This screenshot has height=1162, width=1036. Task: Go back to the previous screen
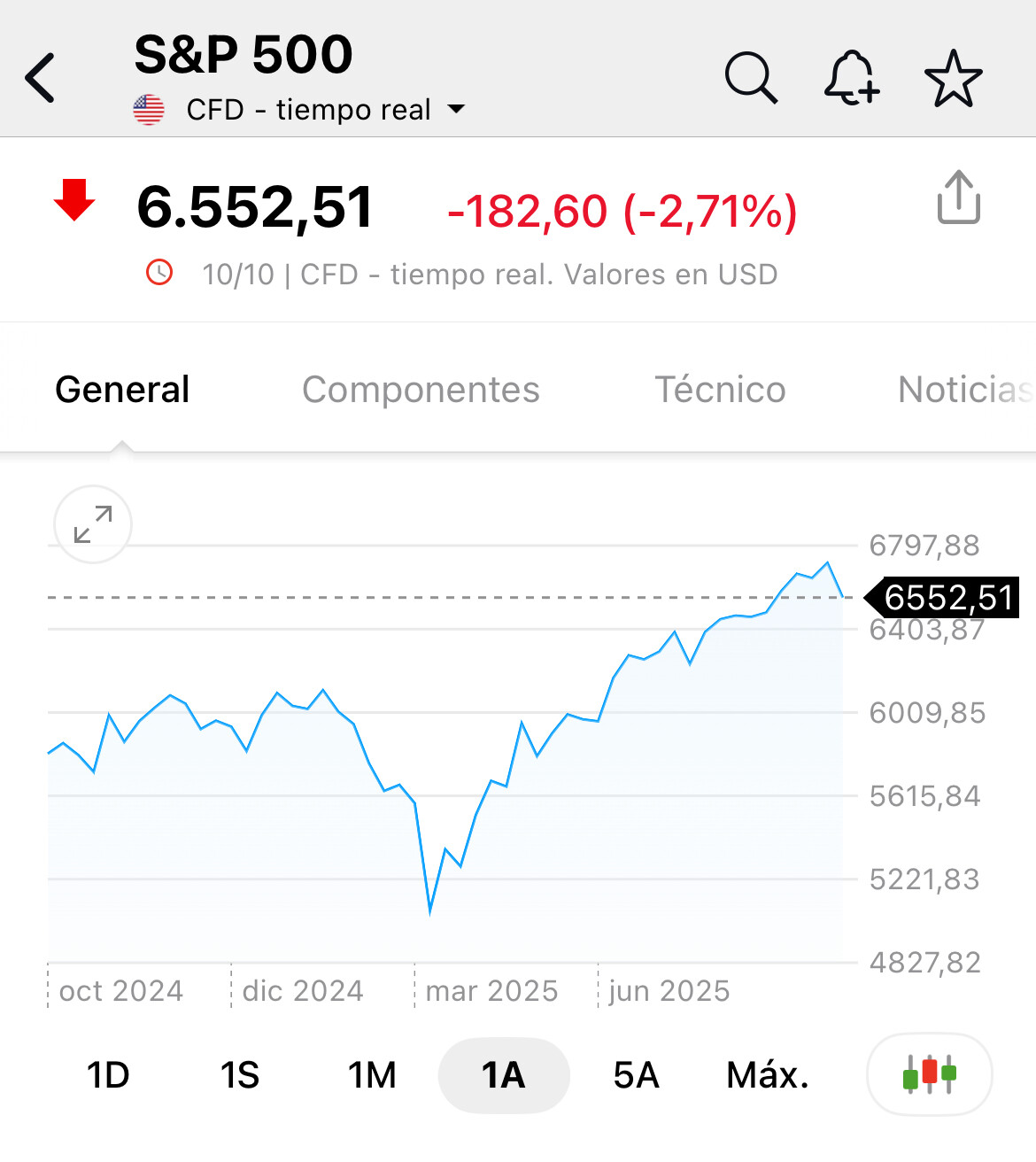pyautogui.click(x=41, y=78)
